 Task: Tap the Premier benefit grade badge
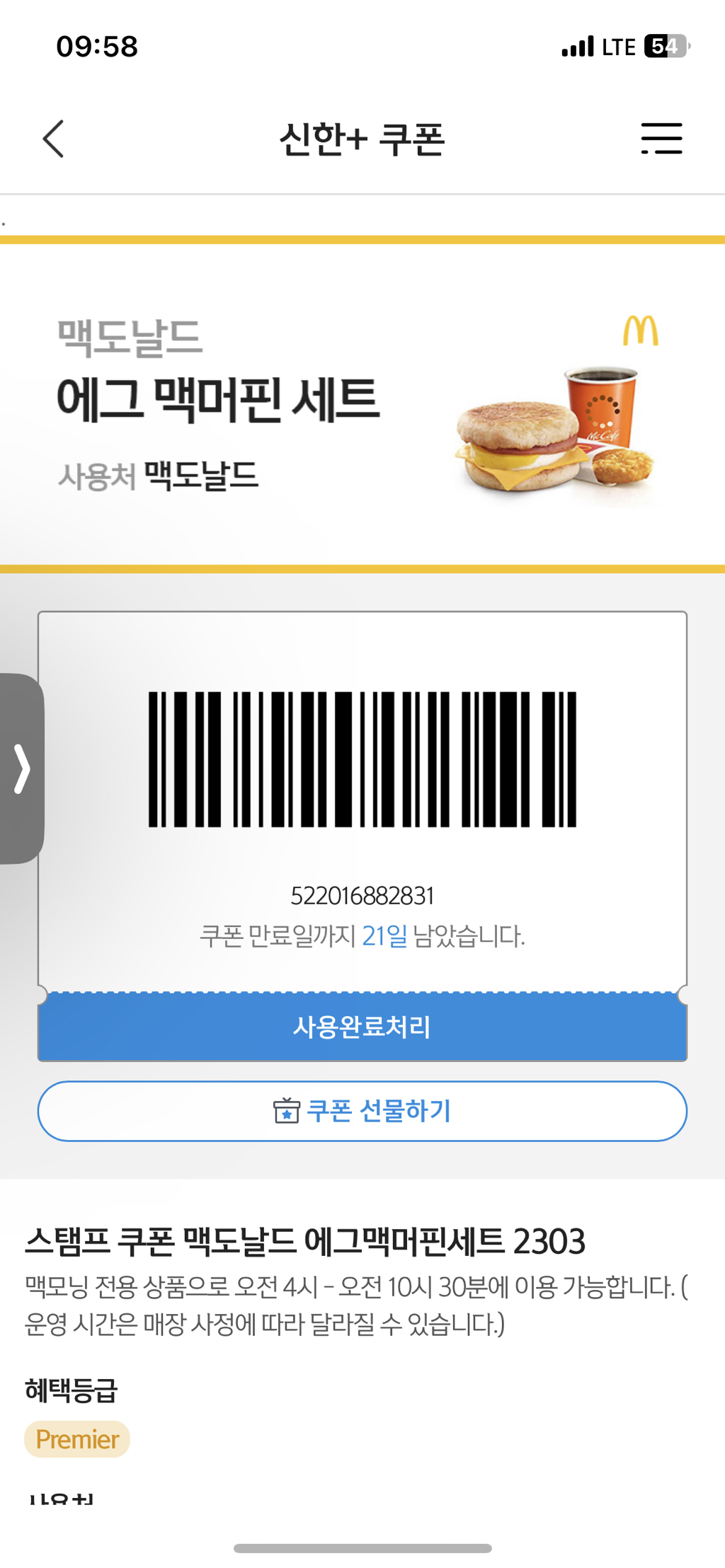click(x=76, y=1440)
